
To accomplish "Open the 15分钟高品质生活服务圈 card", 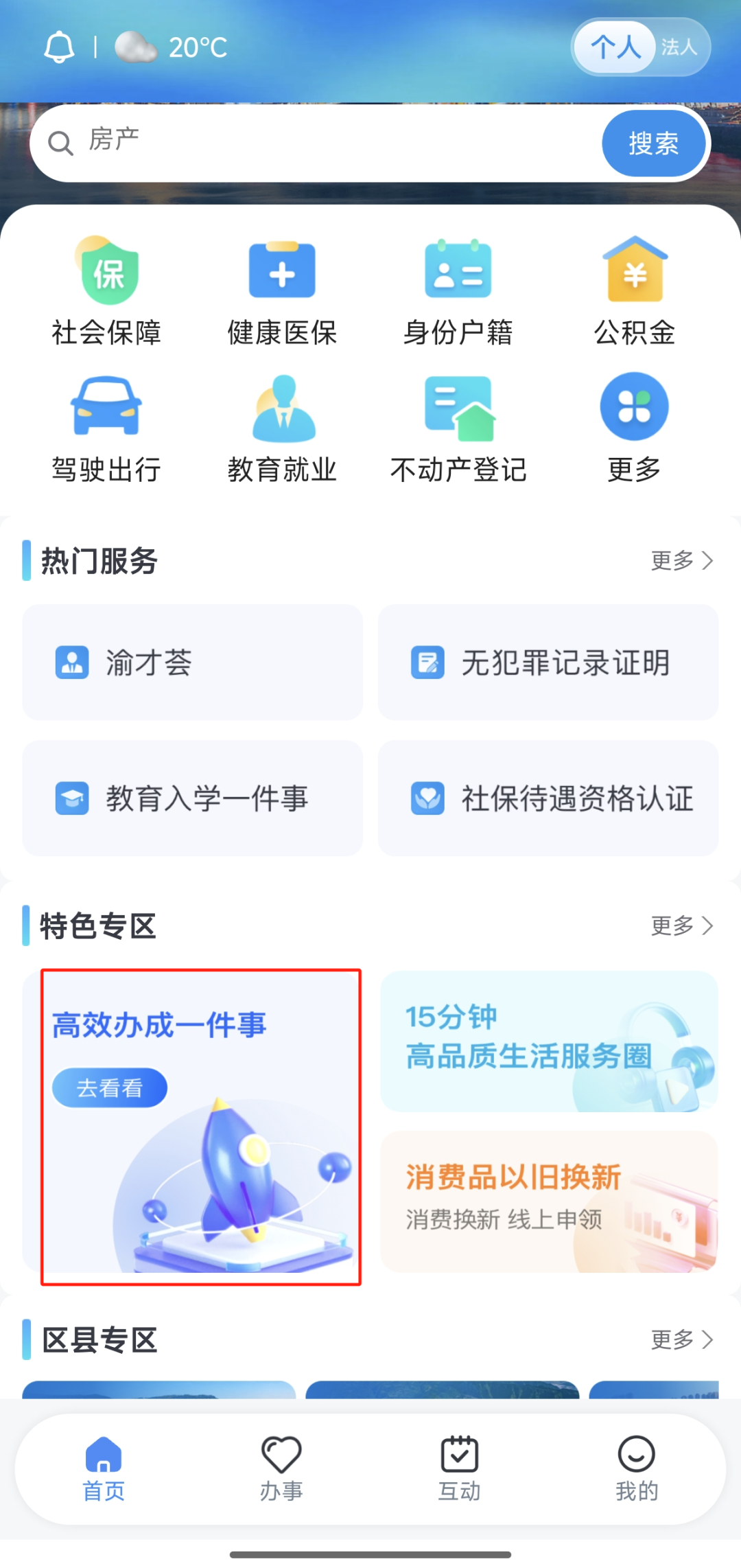I will coord(549,1041).
